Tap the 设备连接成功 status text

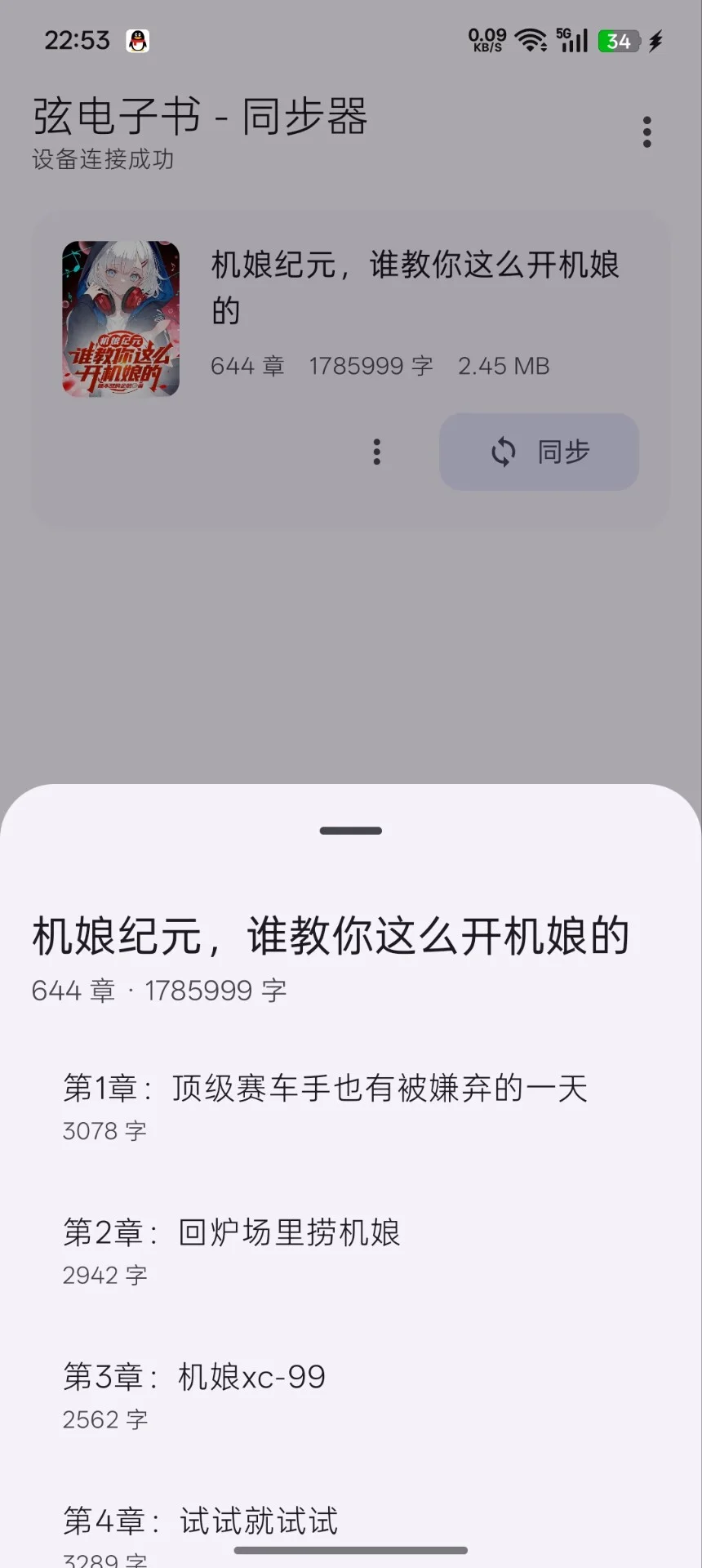click(102, 160)
